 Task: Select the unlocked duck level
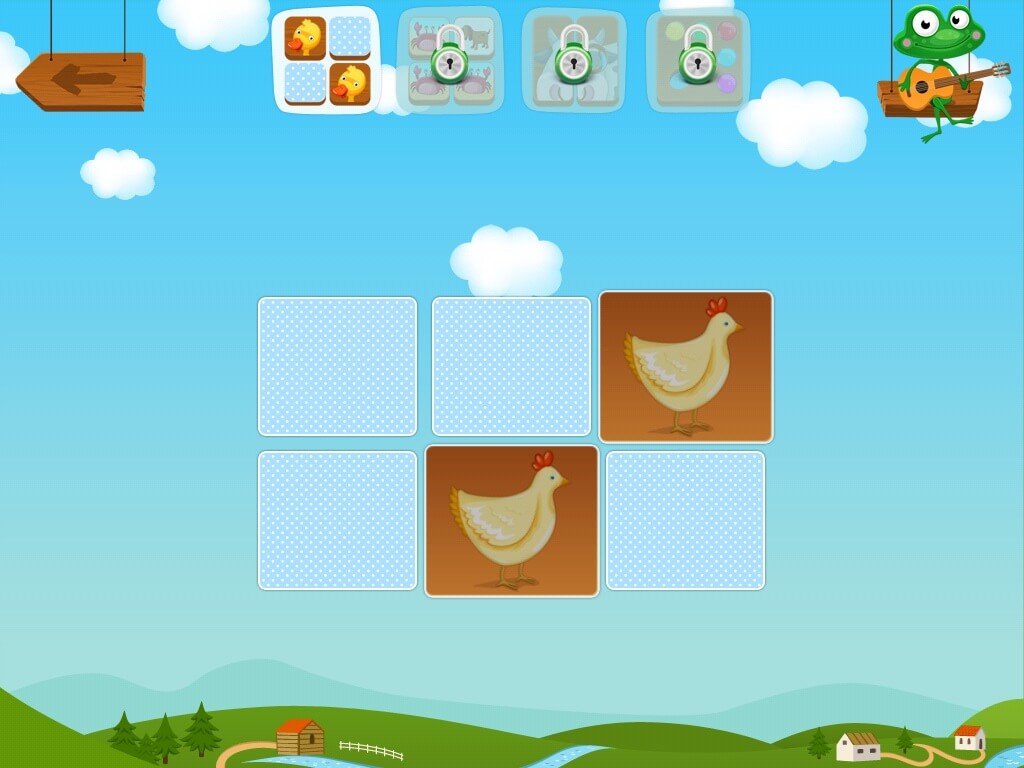coord(327,61)
